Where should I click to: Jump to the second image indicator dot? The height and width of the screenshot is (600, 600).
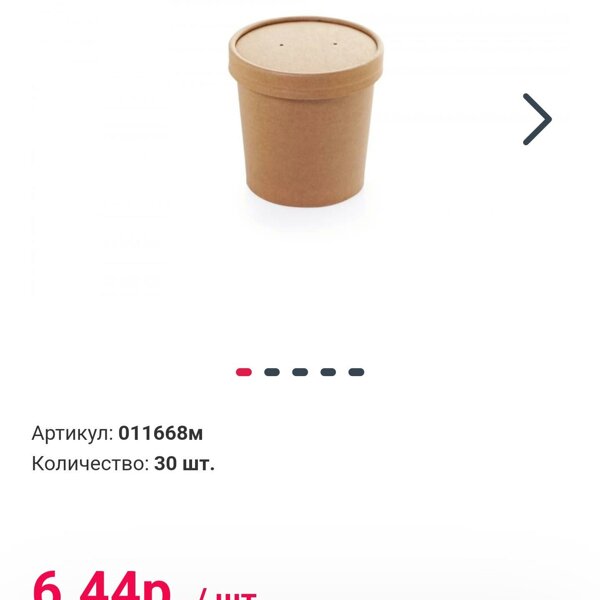tap(272, 372)
